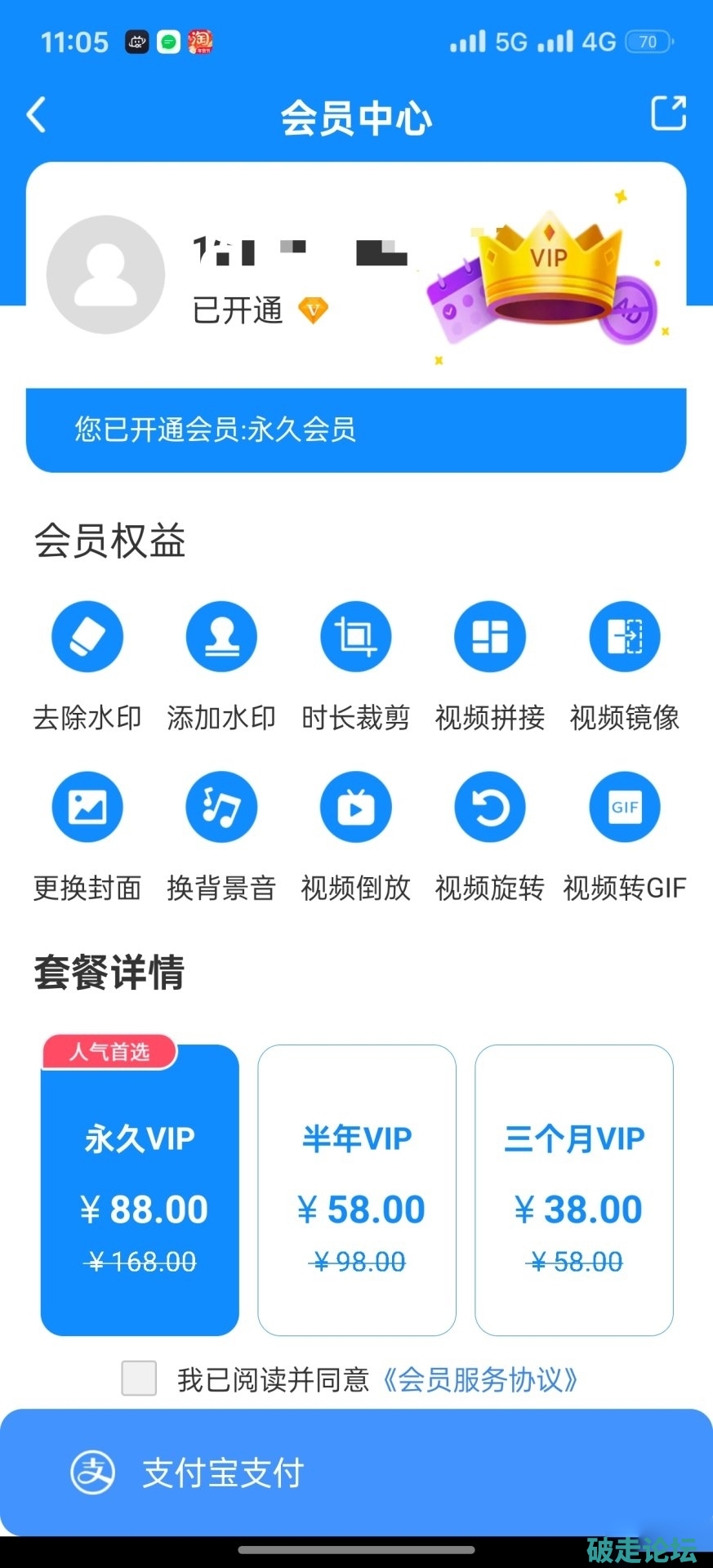Image resolution: width=713 pixels, height=1568 pixels.
Task: Tap the 视频拼接 feature icon
Action: (490, 637)
